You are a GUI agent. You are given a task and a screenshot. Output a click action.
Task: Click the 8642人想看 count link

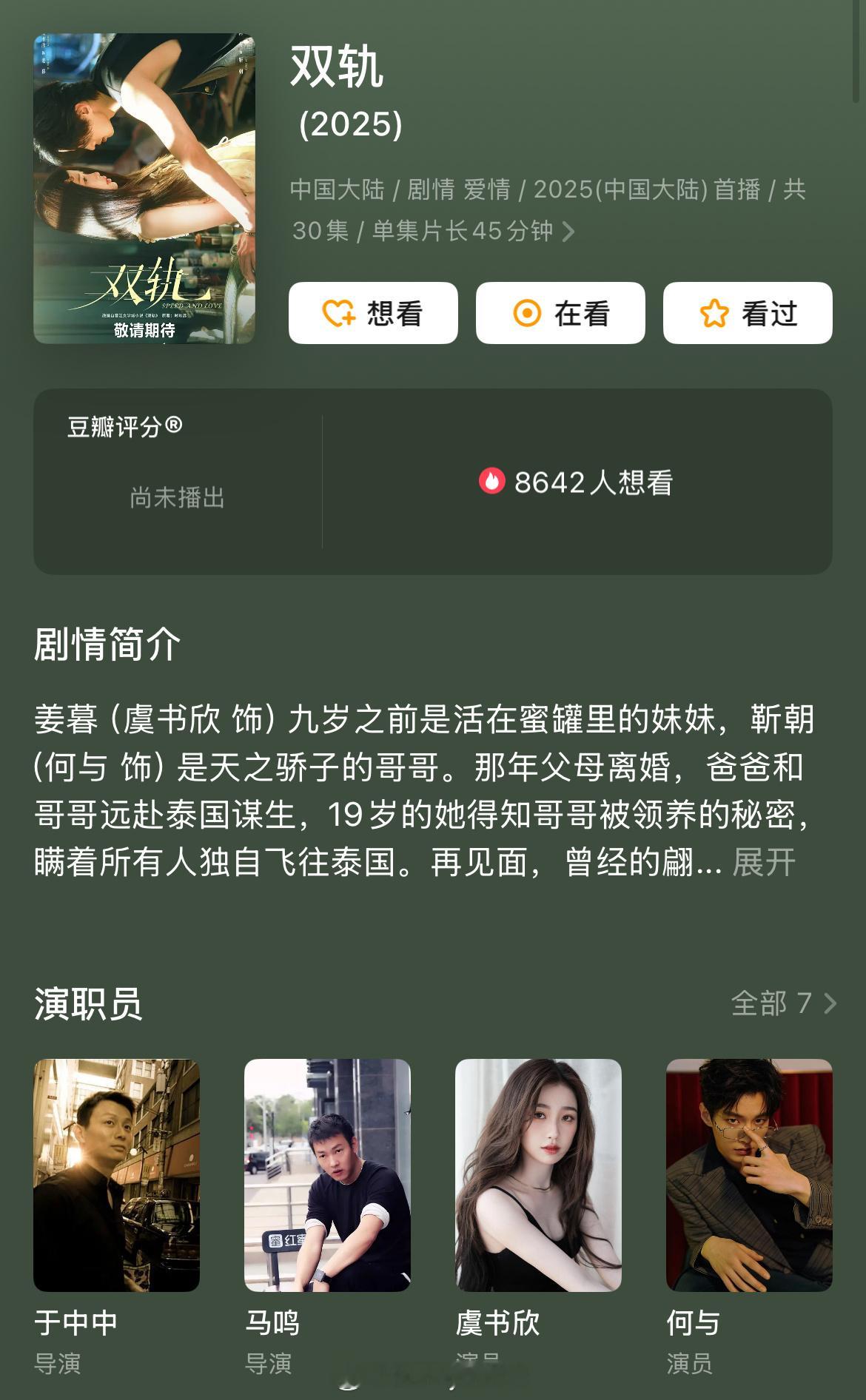pos(592,482)
